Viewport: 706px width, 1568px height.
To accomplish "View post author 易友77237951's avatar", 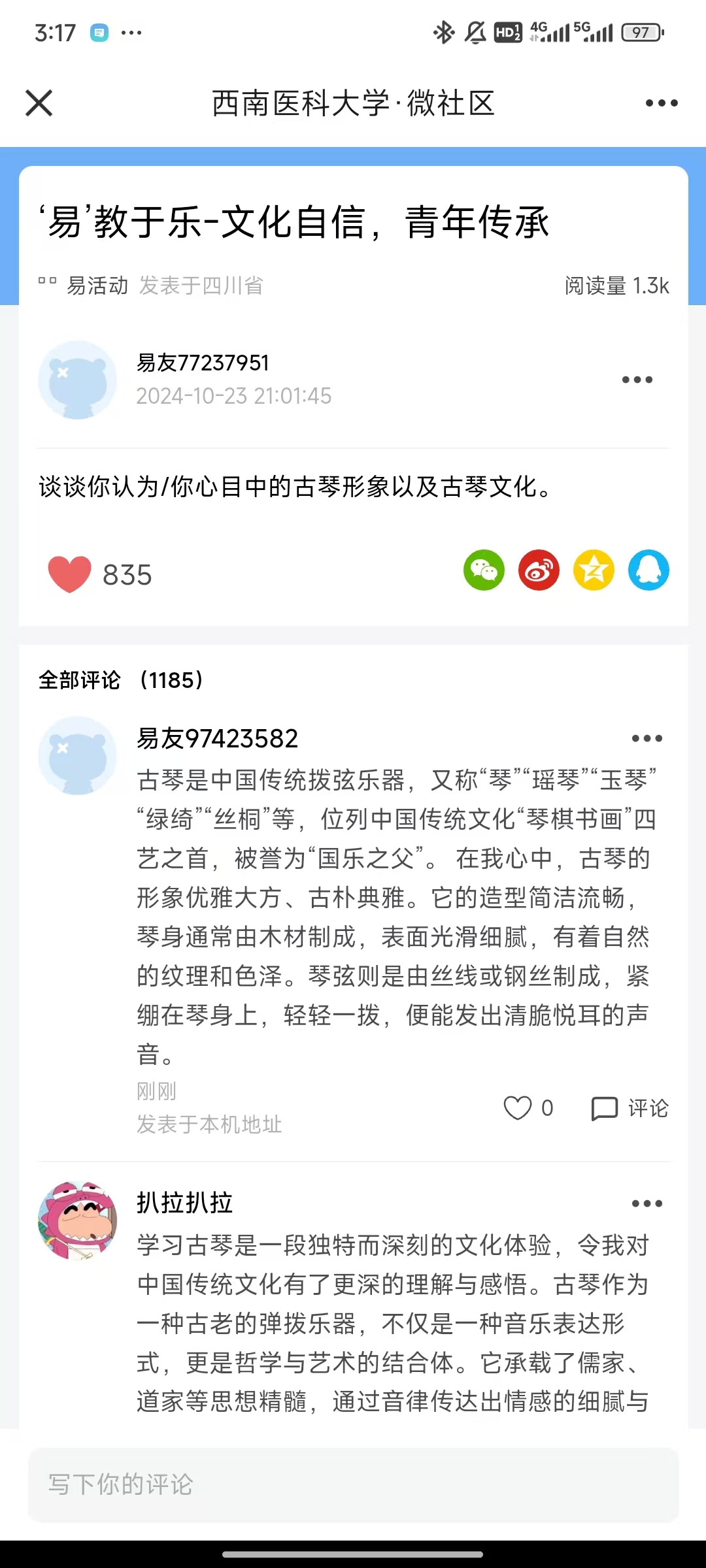I will coord(78,380).
